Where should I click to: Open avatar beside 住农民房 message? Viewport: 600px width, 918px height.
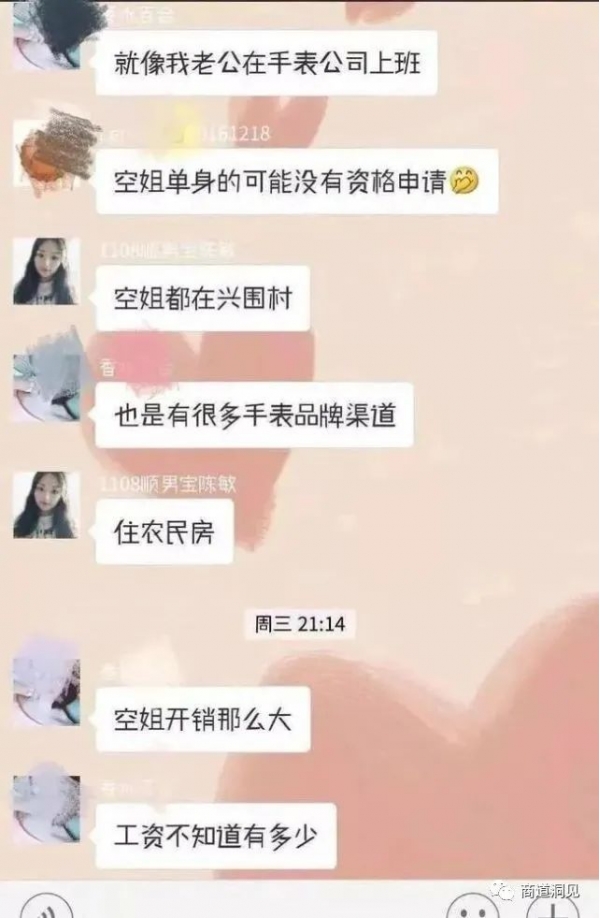(46, 505)
